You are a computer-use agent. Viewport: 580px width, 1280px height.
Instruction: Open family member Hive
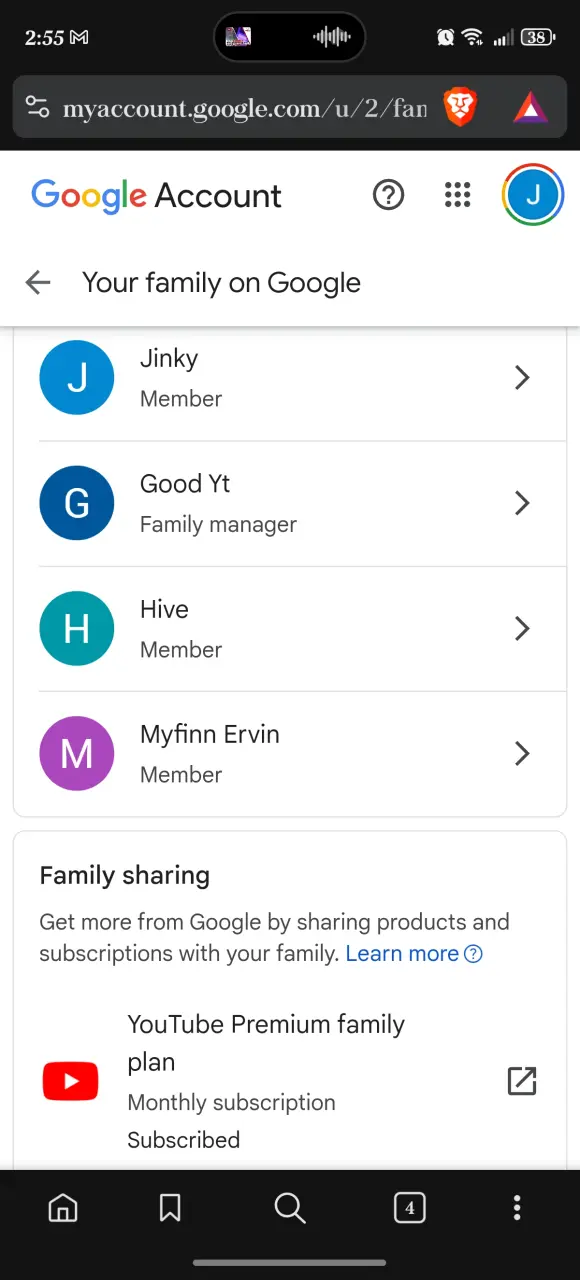[x=290, y=628]
